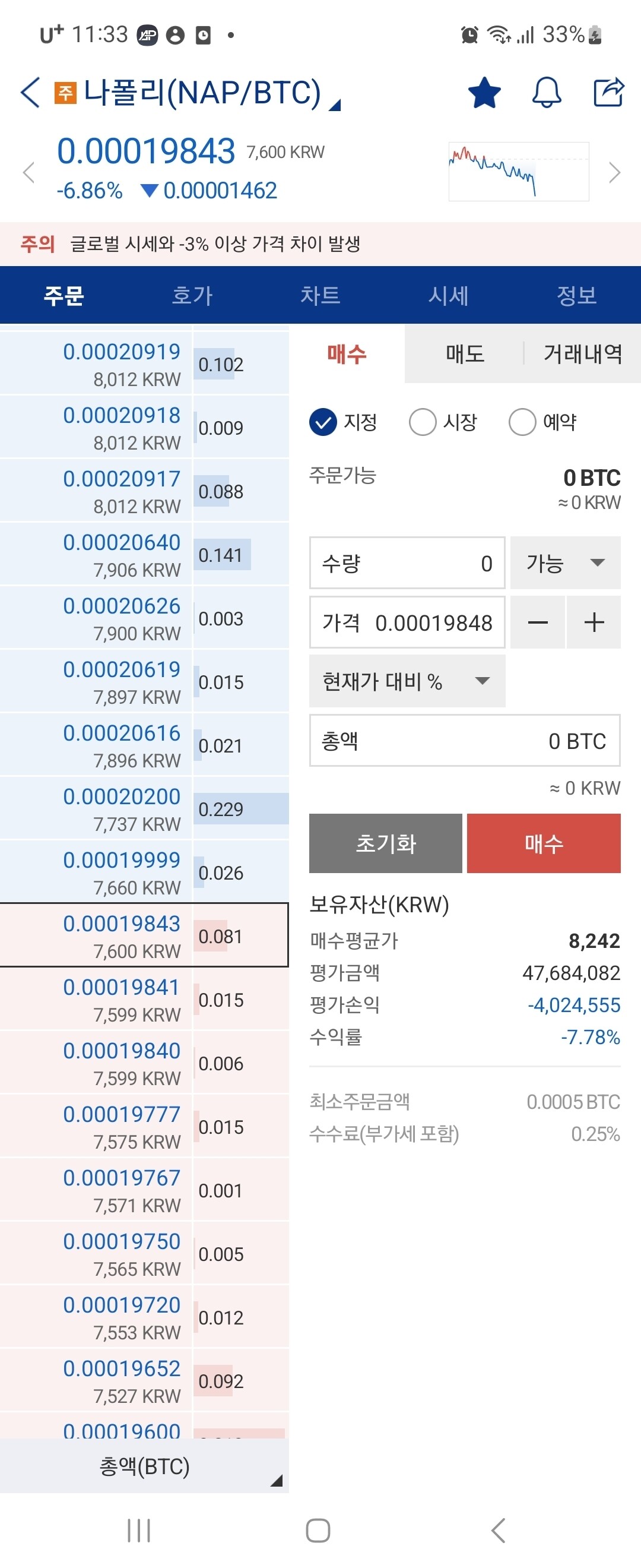Go back with the back arrow

[28, 92]
